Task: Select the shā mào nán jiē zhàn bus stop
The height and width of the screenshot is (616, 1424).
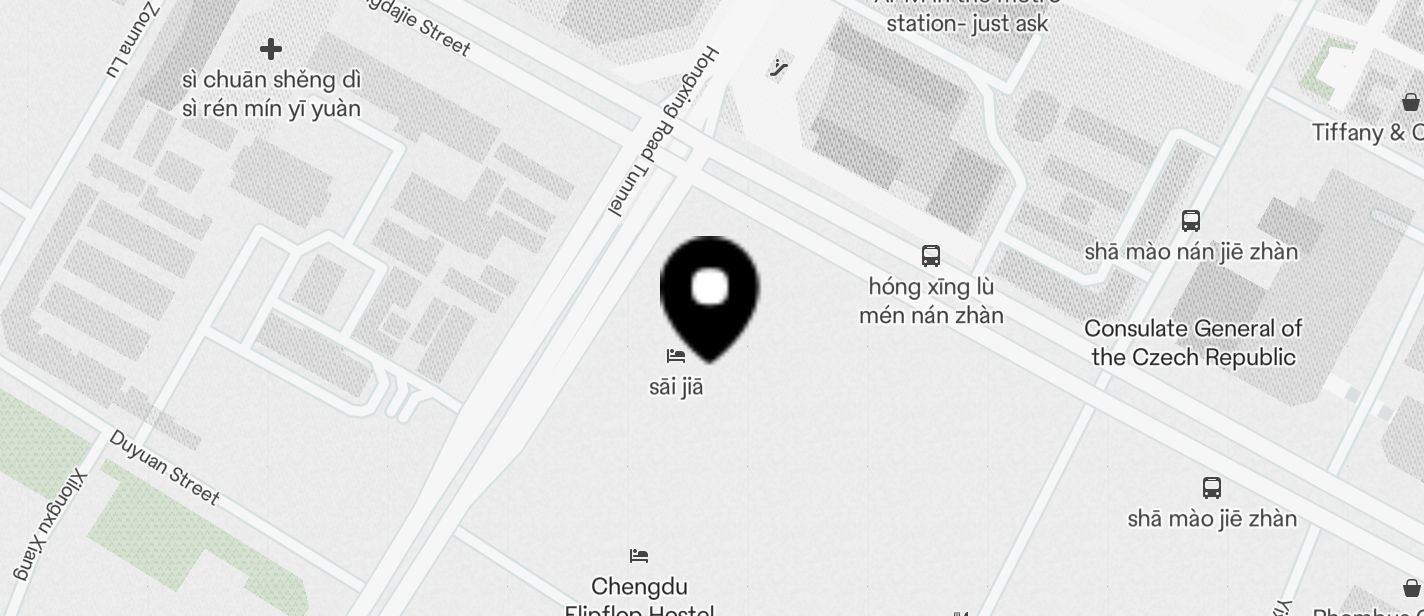Action: pyautogui.click(x=1190, y=221)
